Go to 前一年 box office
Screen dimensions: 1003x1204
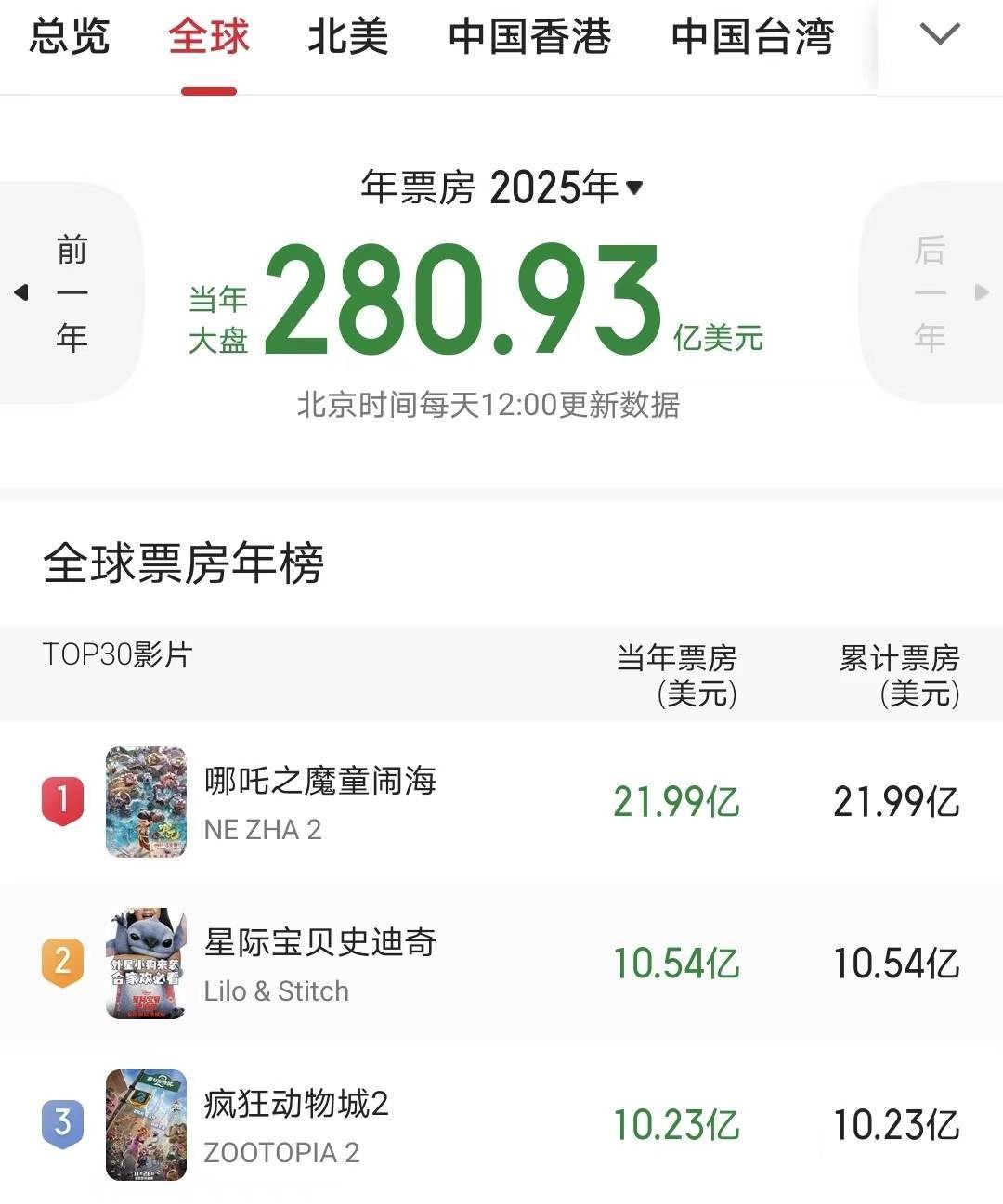(70, 292)
